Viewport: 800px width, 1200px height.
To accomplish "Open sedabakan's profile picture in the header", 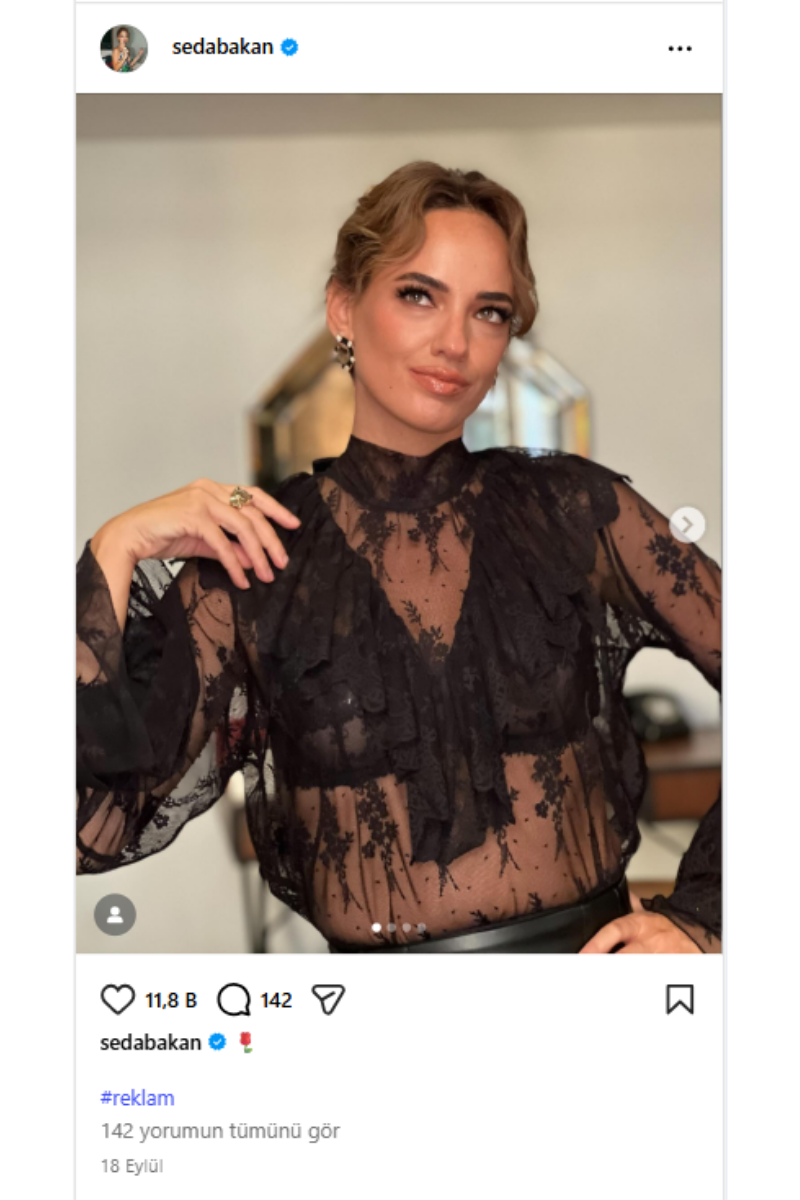I will 124,48.
